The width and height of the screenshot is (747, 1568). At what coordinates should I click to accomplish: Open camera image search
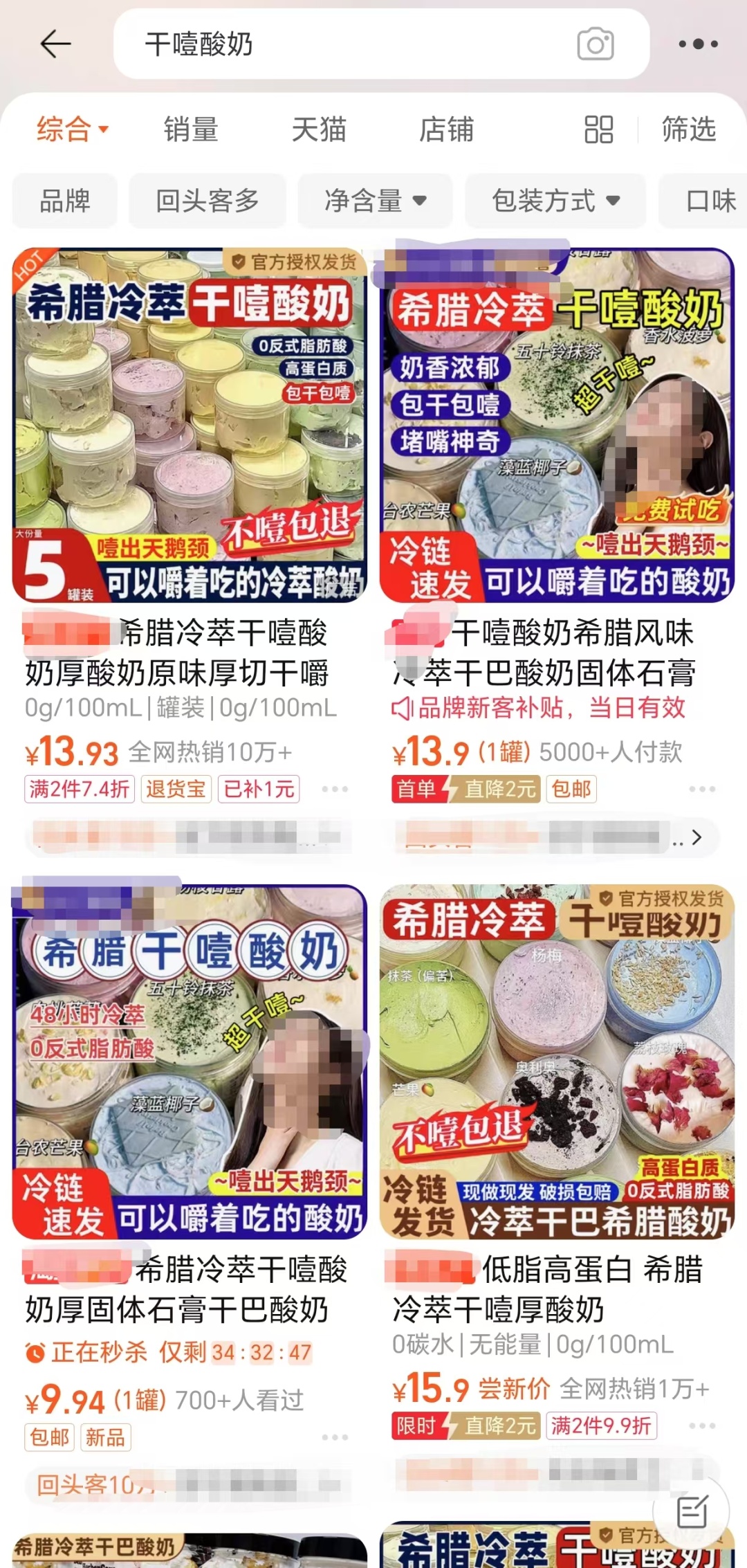[x=595, y=44]
